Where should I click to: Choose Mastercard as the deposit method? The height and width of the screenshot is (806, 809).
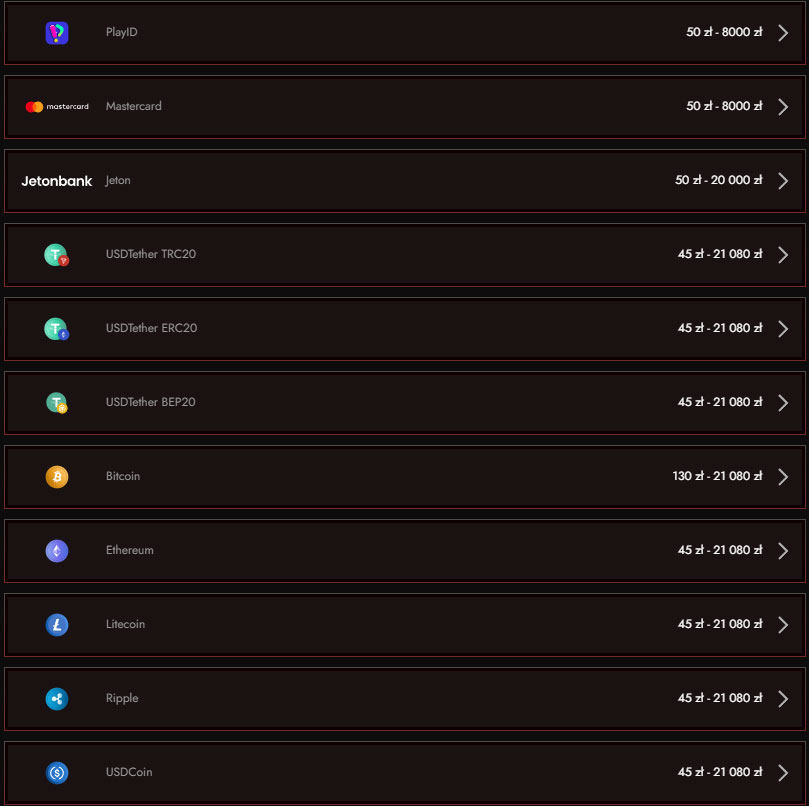404,107
